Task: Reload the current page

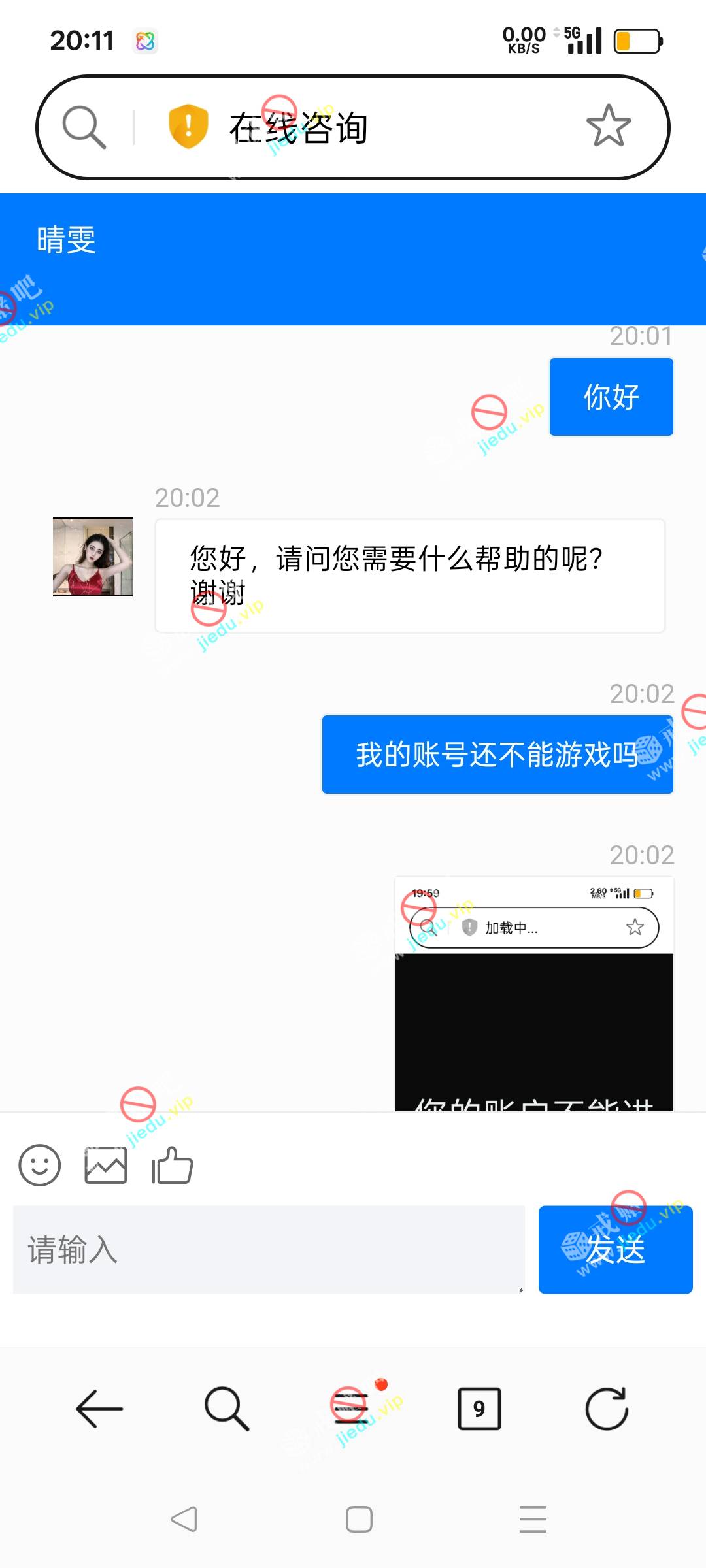Action: [607, 1409]
